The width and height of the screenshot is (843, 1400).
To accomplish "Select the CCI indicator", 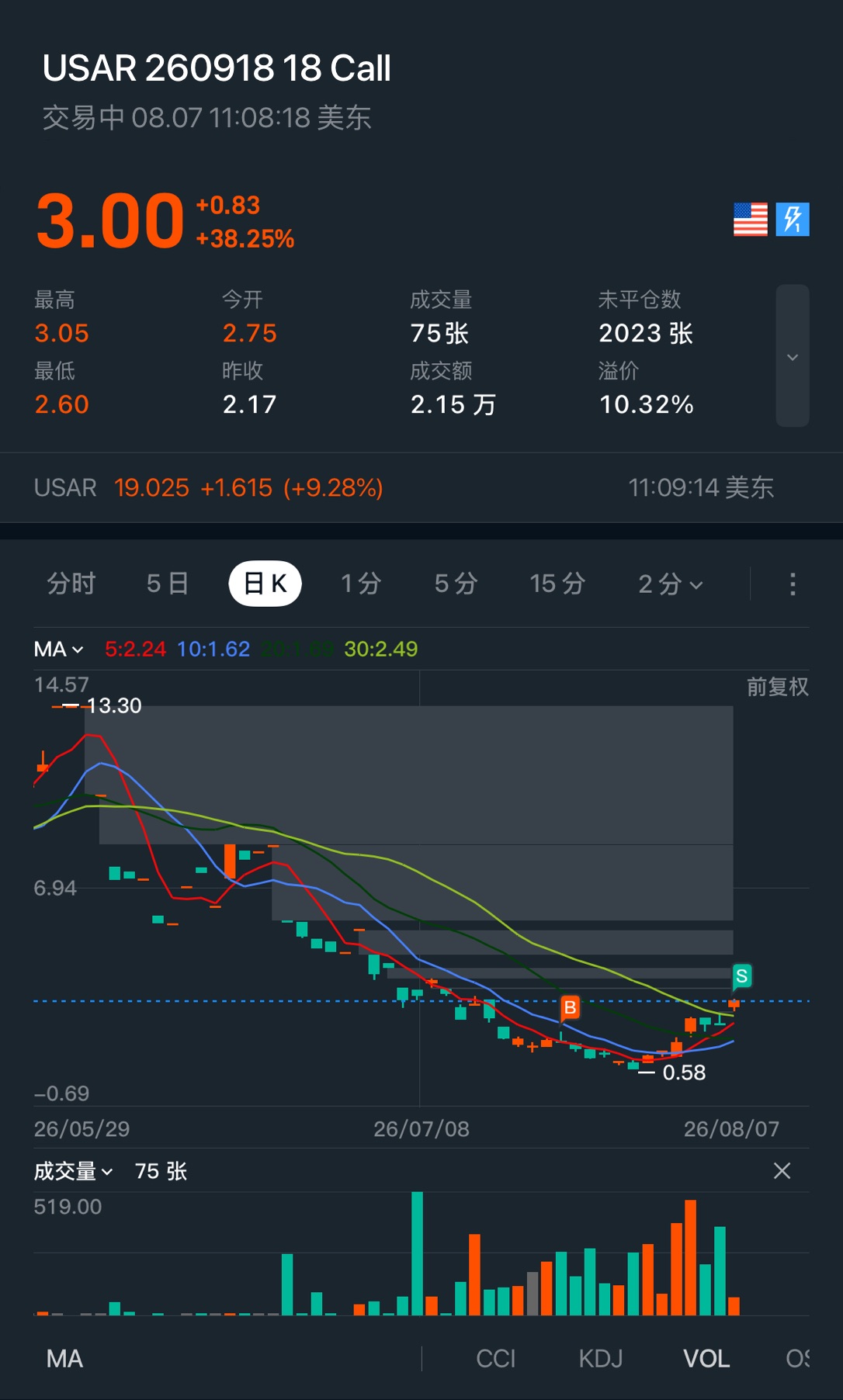I will 495,1359.
